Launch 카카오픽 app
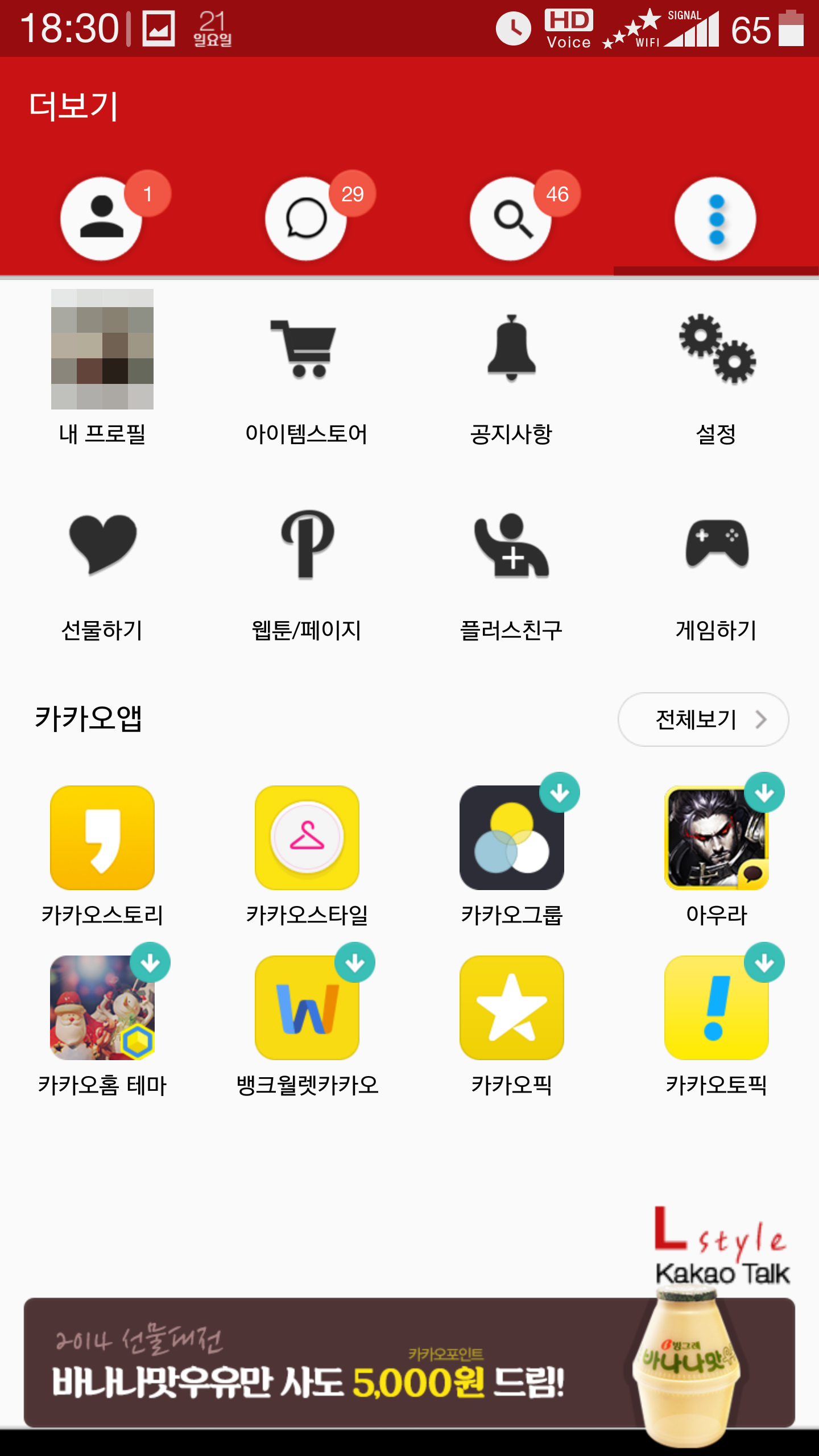The height and width of the screenshot is (1456, 819). [511, 1008]
